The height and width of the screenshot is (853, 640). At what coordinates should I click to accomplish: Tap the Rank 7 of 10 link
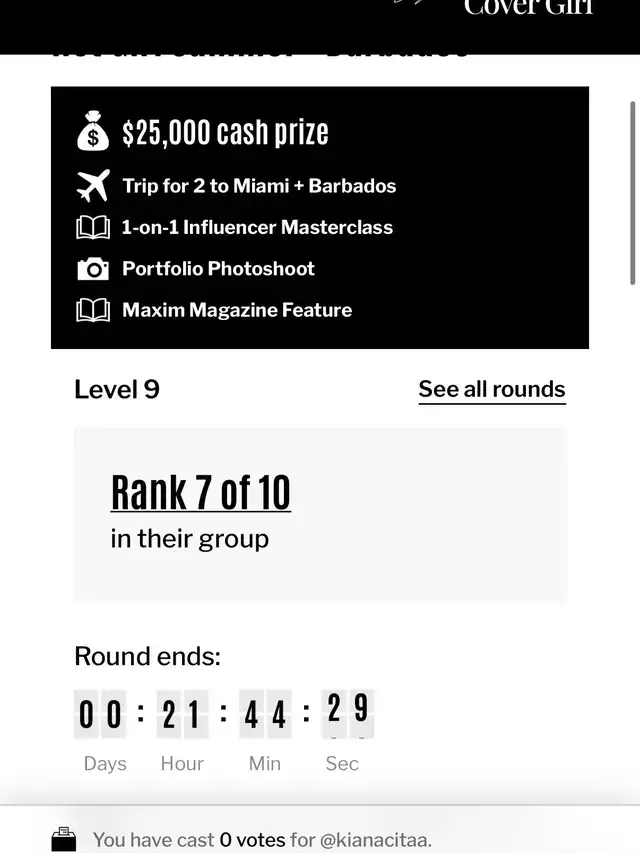pyautogui.click(x=200, y=493)
